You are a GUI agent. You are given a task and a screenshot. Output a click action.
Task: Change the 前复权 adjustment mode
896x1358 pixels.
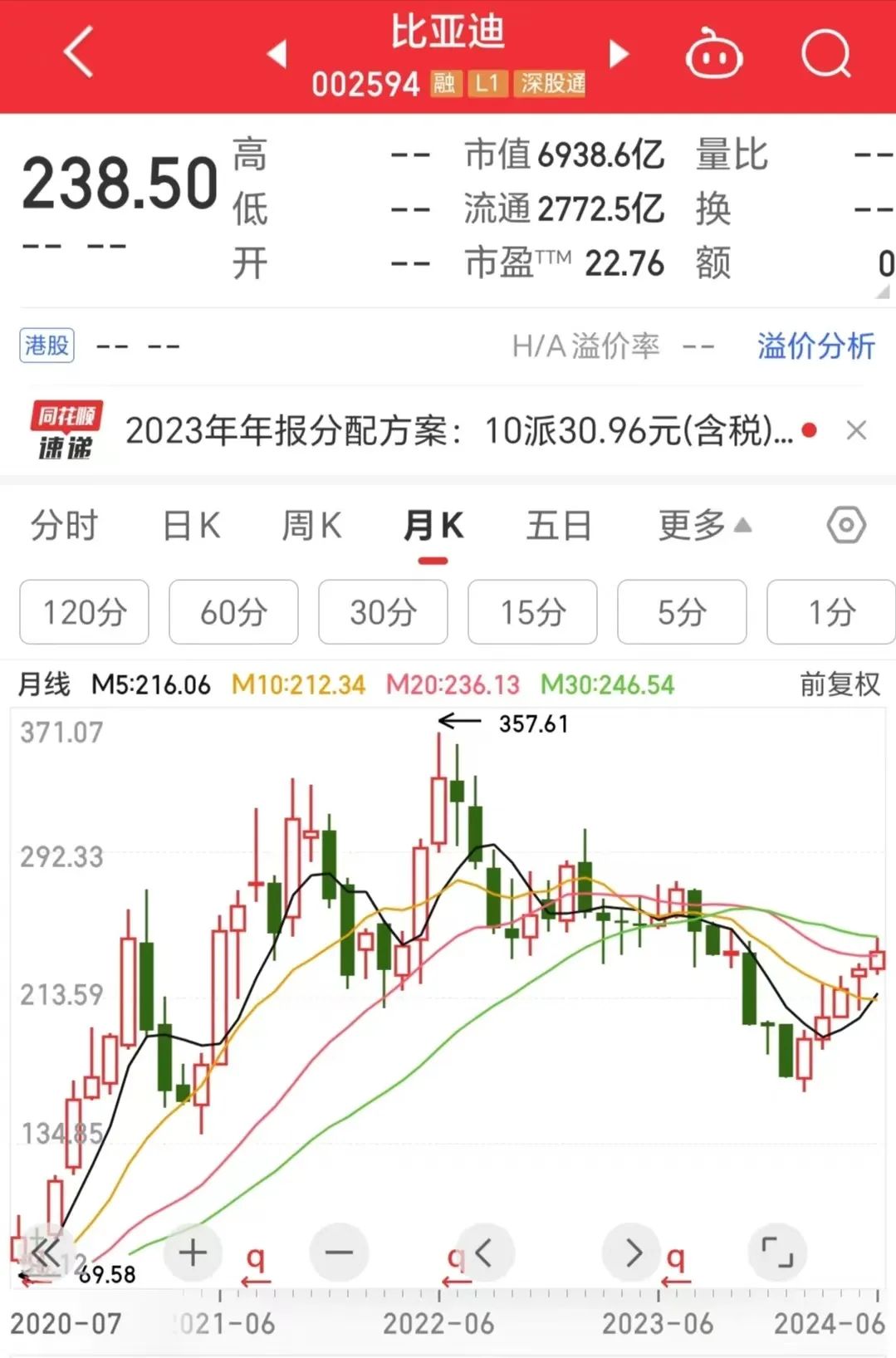click(x=839, y=684)
